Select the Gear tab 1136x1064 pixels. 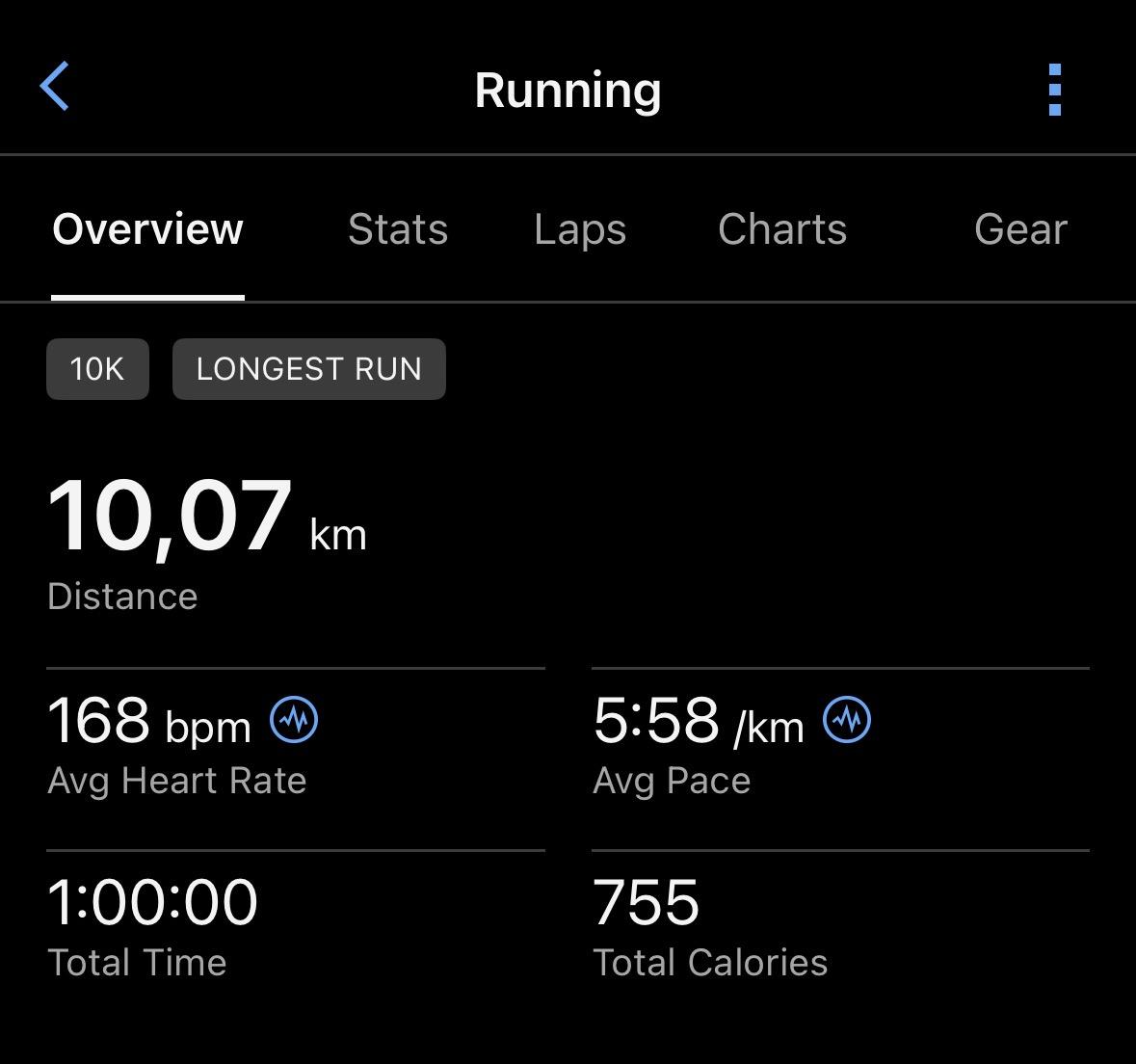click(x=1020, y=229)
